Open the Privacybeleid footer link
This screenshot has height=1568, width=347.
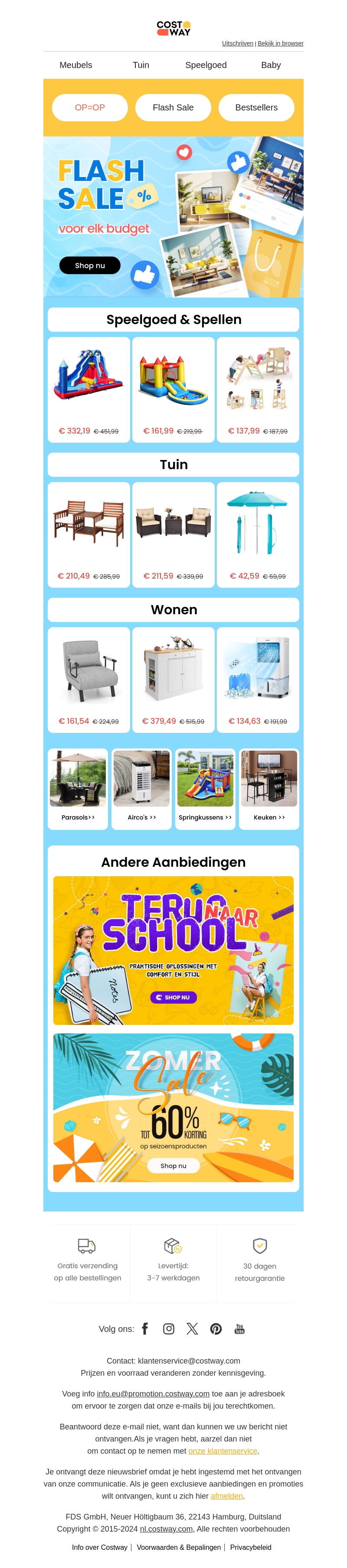pyautogui.click(x=251, y=1547)
